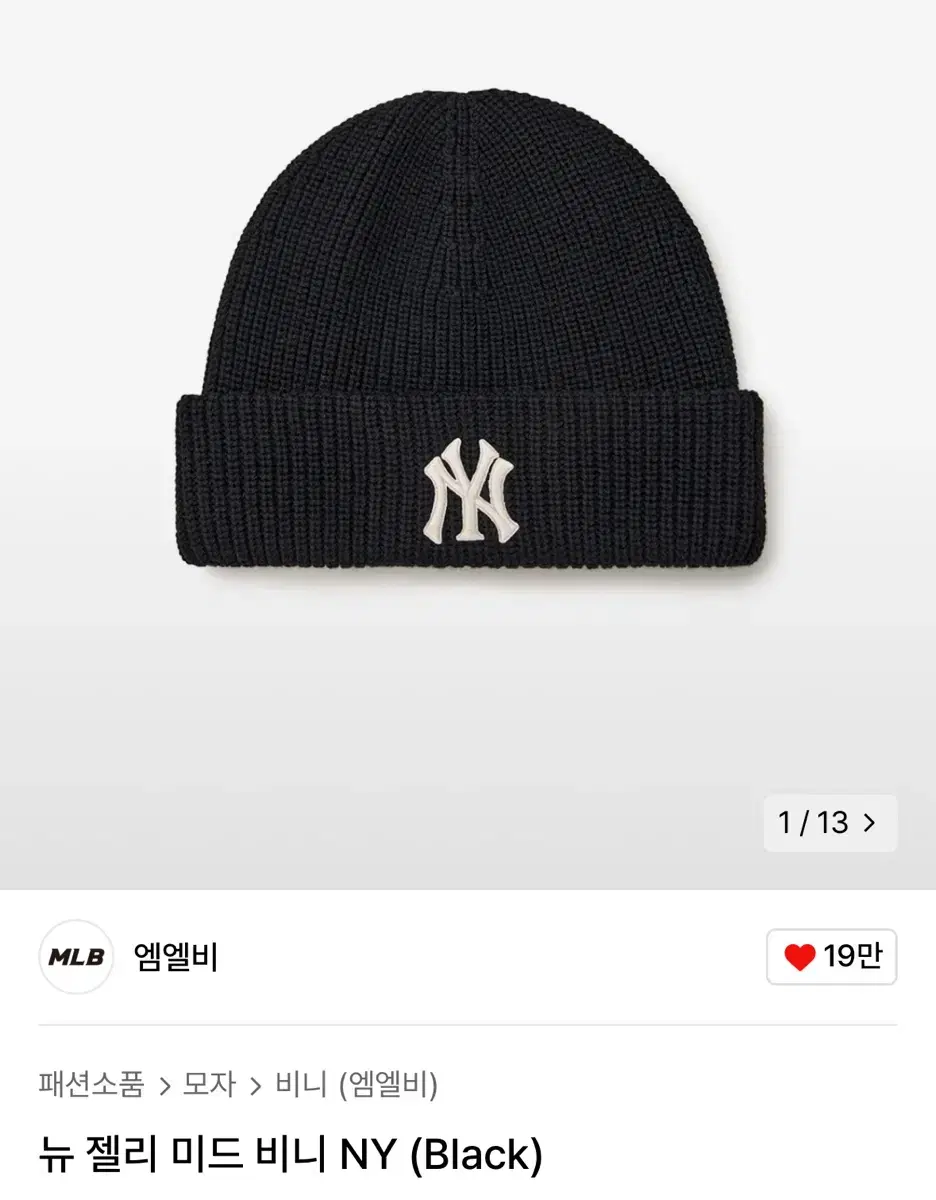
Task: Open the 비니 (엠엘비) category breadcrumb
Action: tap(356, 1084)
